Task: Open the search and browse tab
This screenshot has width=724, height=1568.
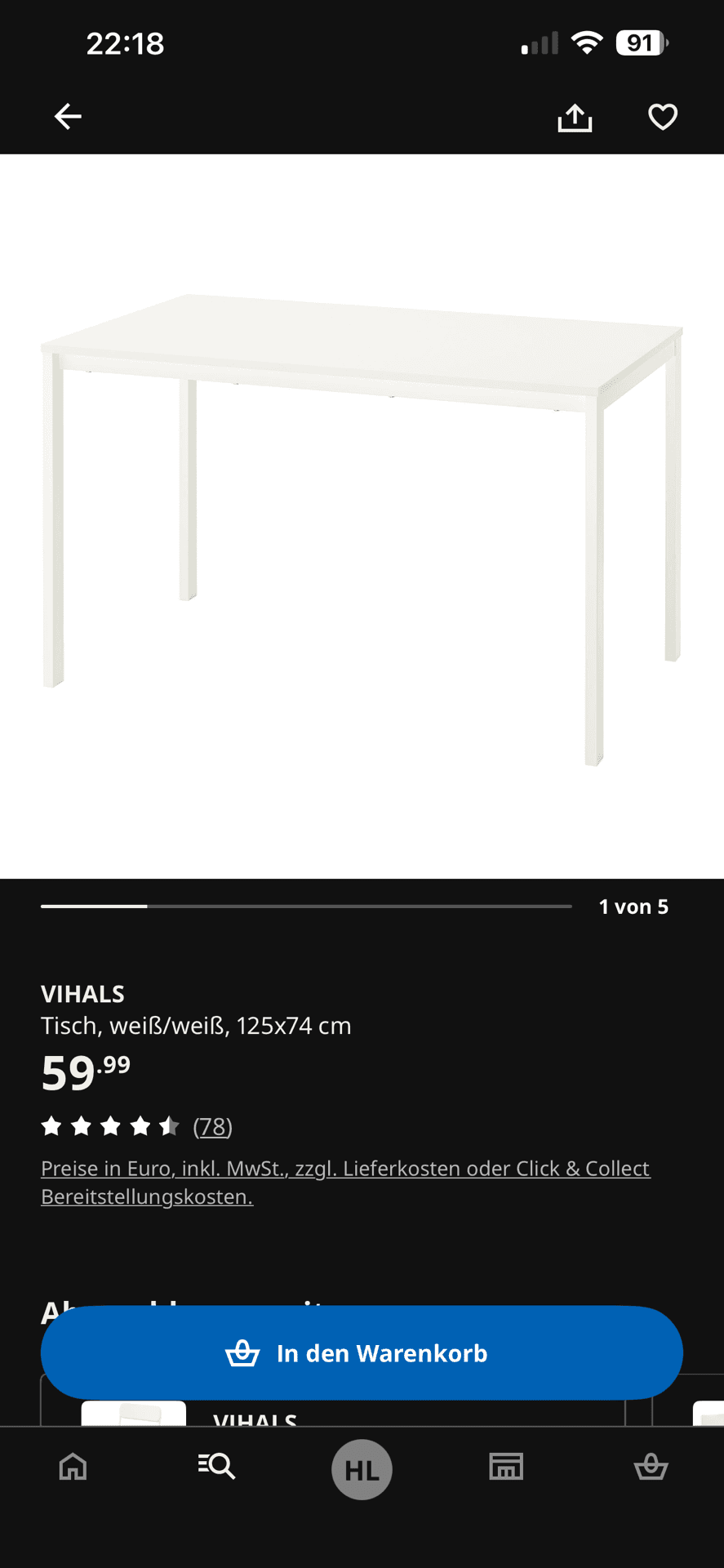Action: pos(217,1467)
